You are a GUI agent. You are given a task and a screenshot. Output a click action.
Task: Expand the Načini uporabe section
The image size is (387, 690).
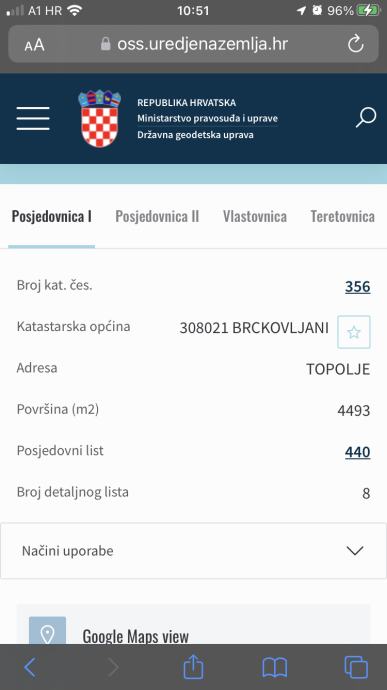193,551
